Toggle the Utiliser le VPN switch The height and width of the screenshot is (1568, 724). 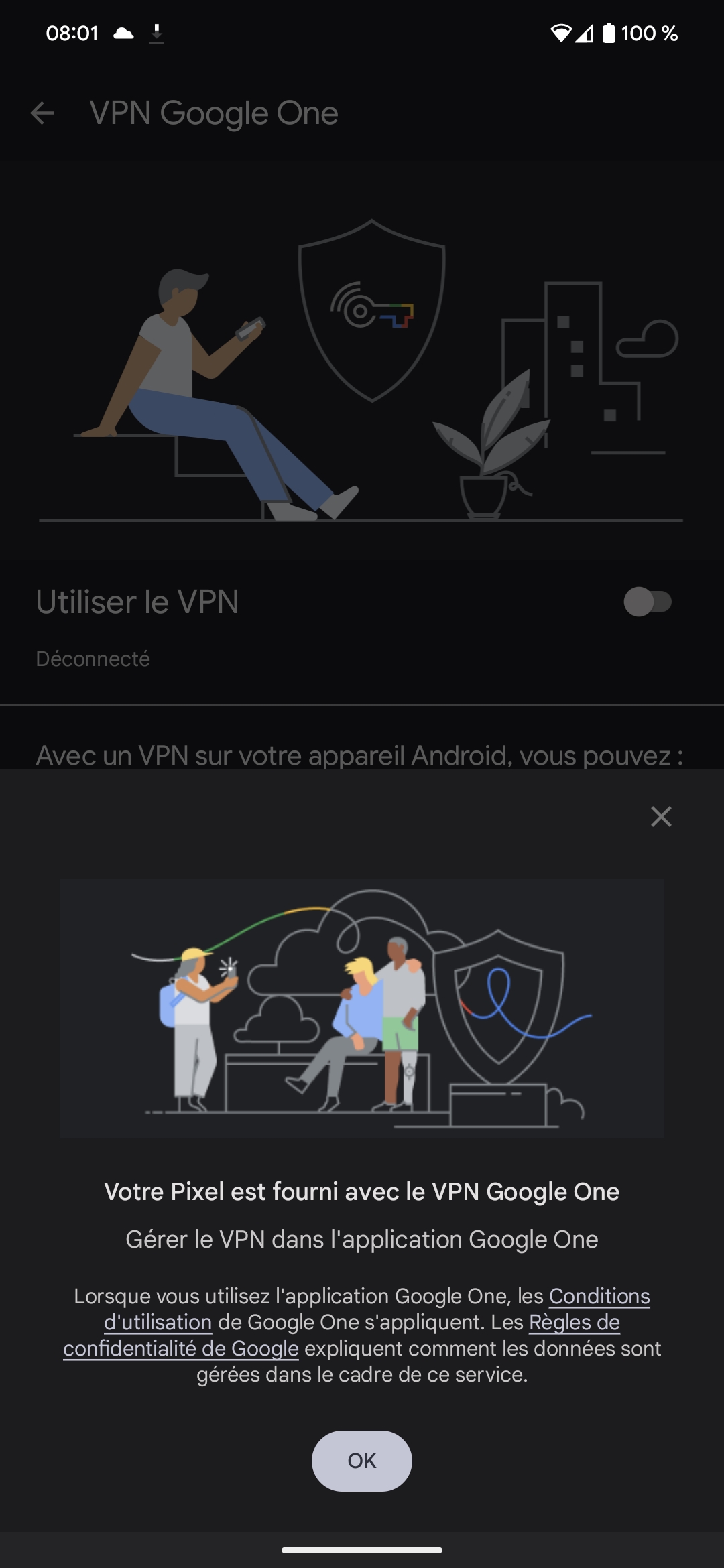(x=647, y=602)
